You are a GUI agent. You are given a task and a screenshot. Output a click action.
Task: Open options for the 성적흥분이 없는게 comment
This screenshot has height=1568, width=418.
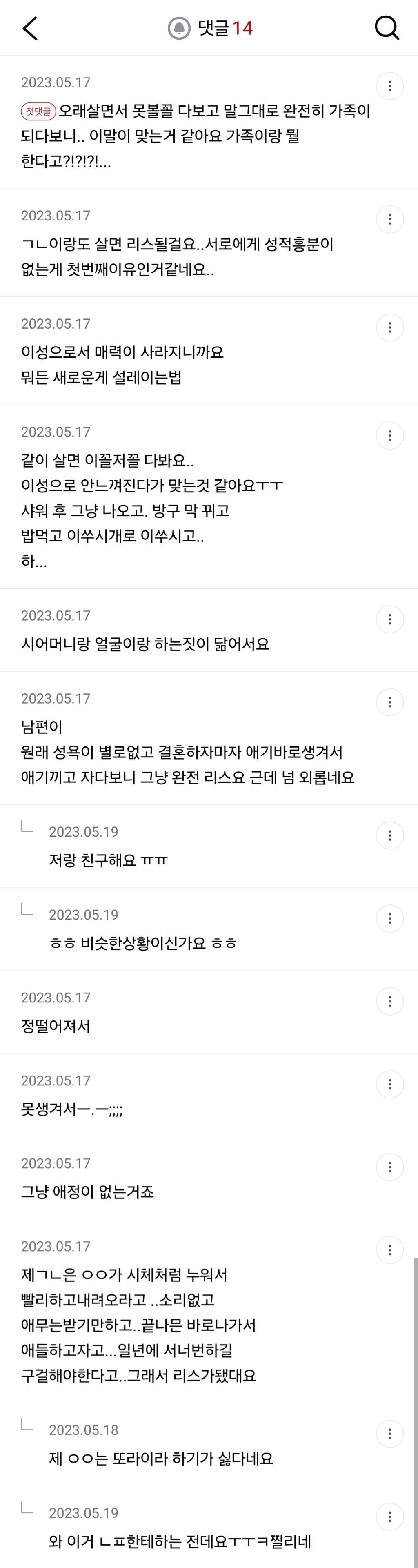(390, 220)
